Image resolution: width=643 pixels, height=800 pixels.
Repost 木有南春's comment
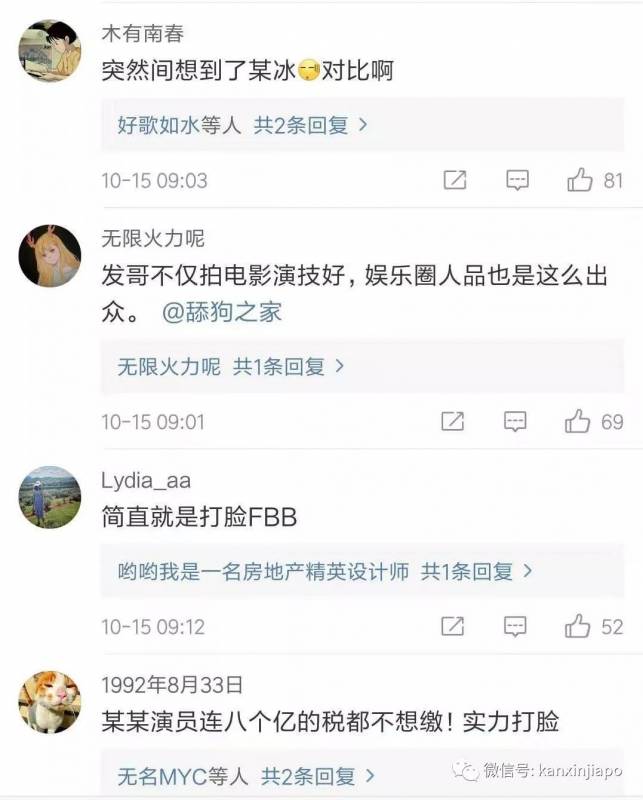(454, 180)
